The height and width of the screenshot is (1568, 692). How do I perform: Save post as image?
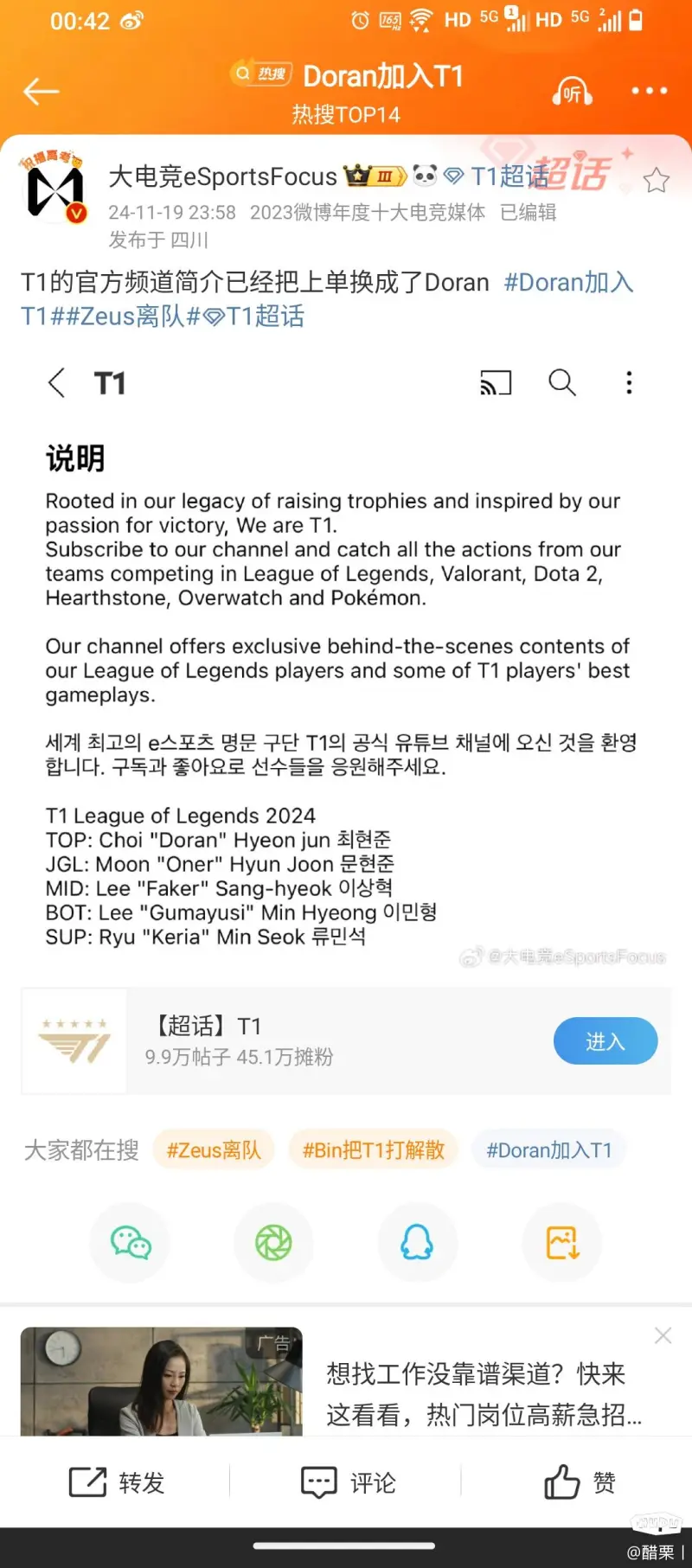[x=561, y=1244]
